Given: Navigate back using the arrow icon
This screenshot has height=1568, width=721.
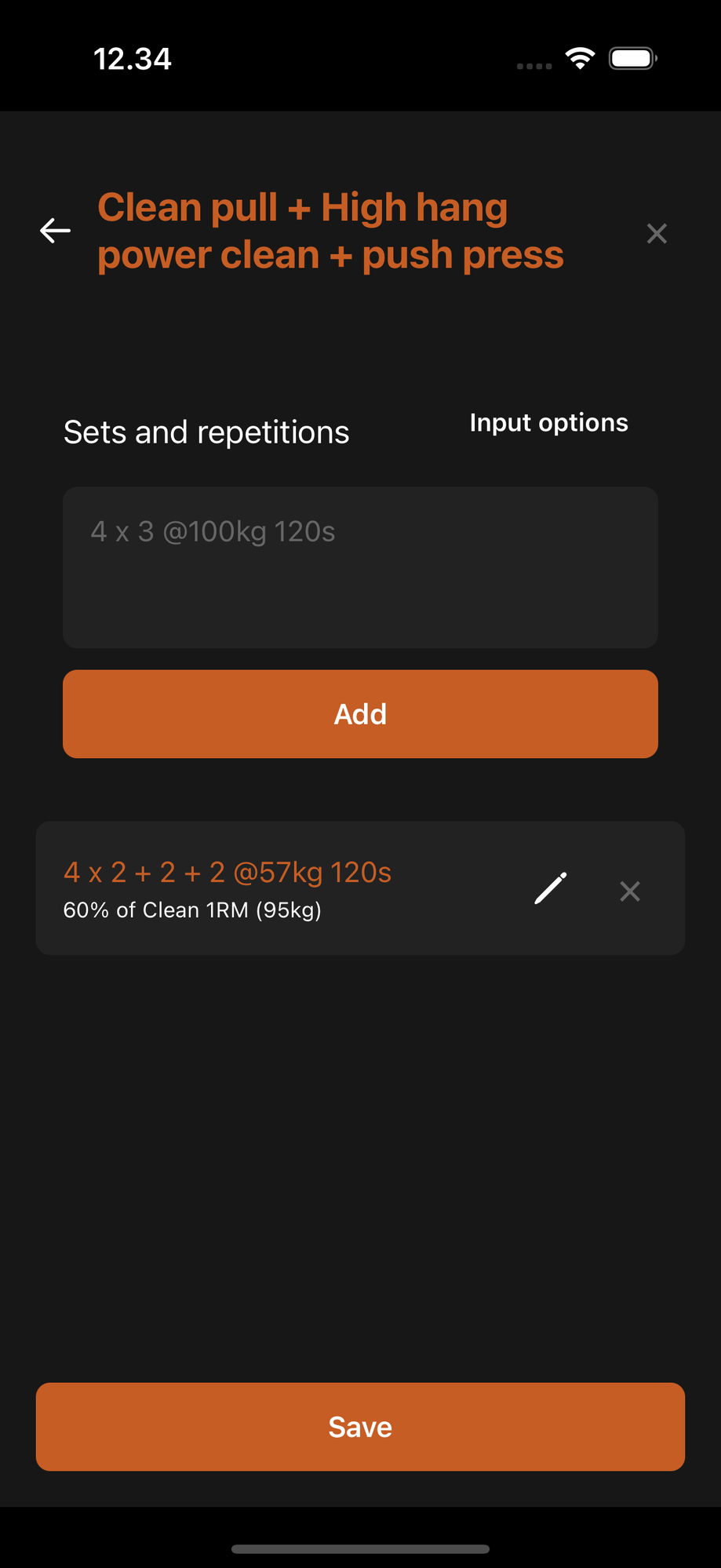Looking at the screenshot, I should 54,231.
